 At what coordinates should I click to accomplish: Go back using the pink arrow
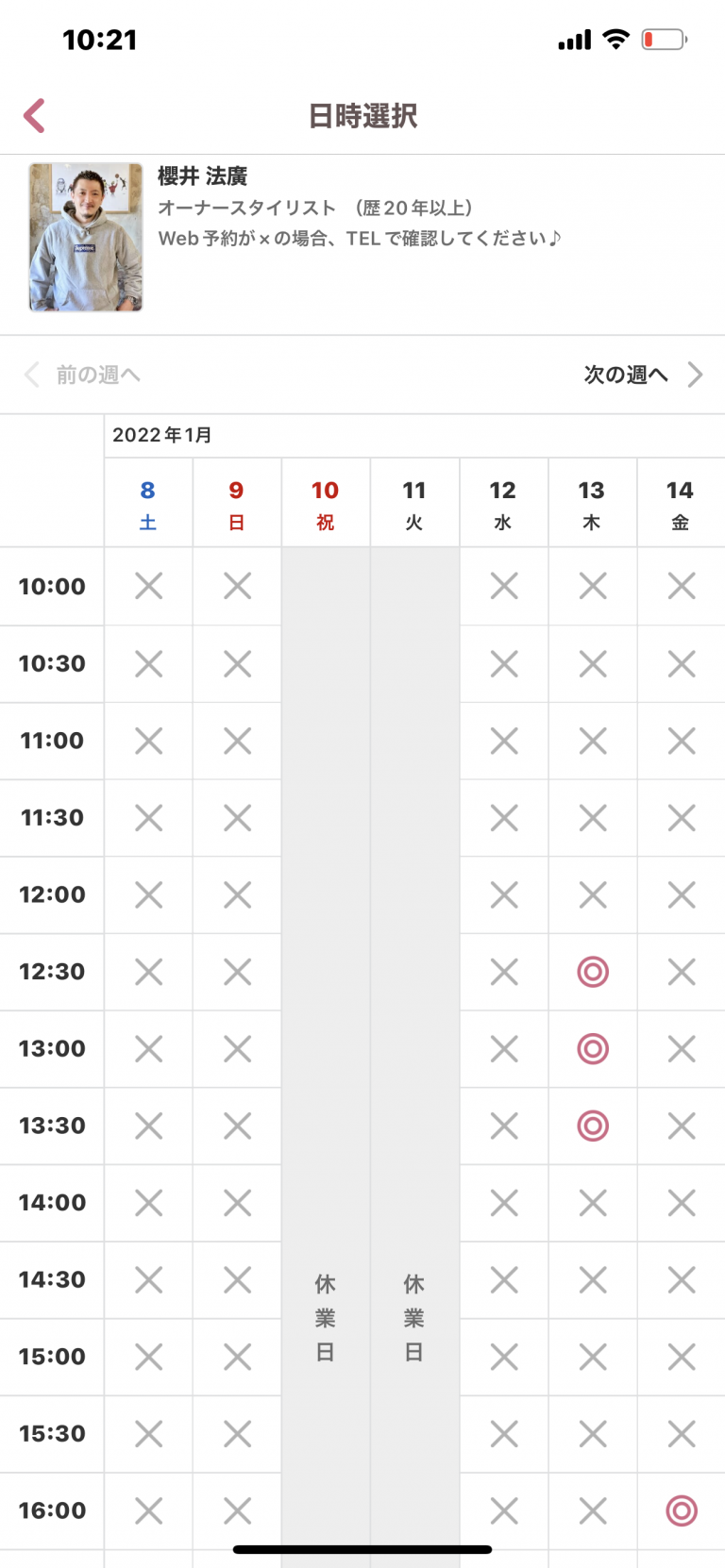(x=35, y=116)
